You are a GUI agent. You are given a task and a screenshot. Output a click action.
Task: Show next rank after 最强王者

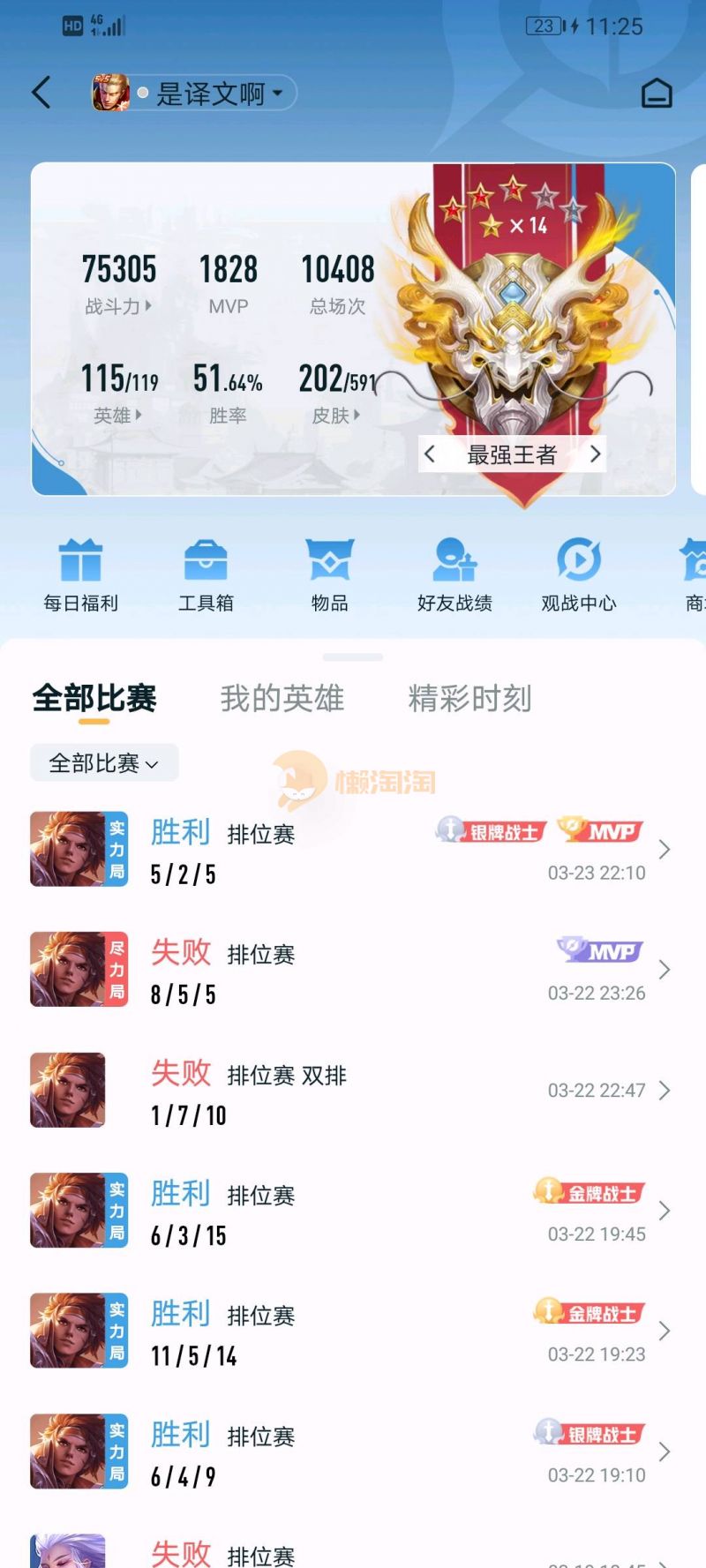pyautogui.click(x=595, y=454)
